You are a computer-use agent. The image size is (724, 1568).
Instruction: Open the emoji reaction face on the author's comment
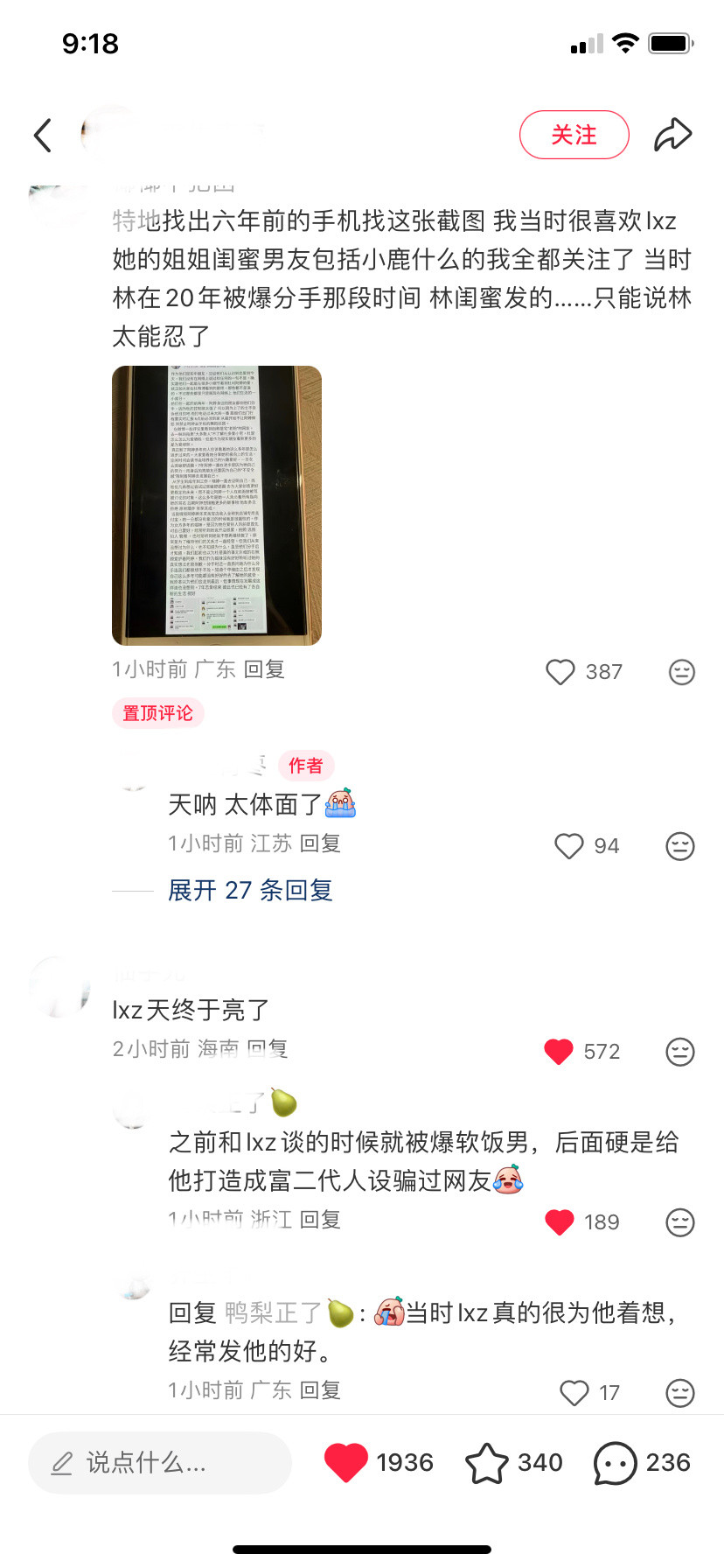[x=679, y=846]
